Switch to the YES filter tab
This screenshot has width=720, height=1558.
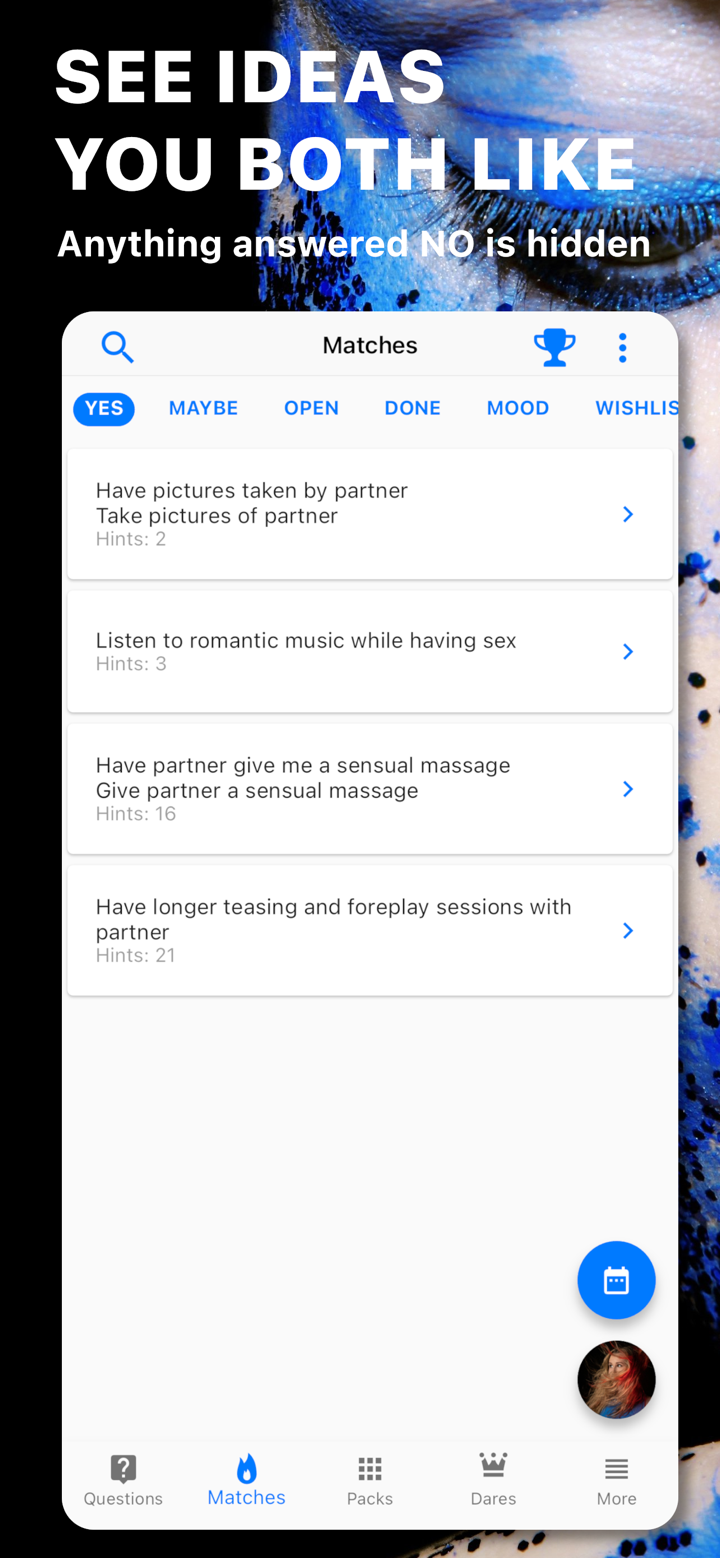click(103, 408)
